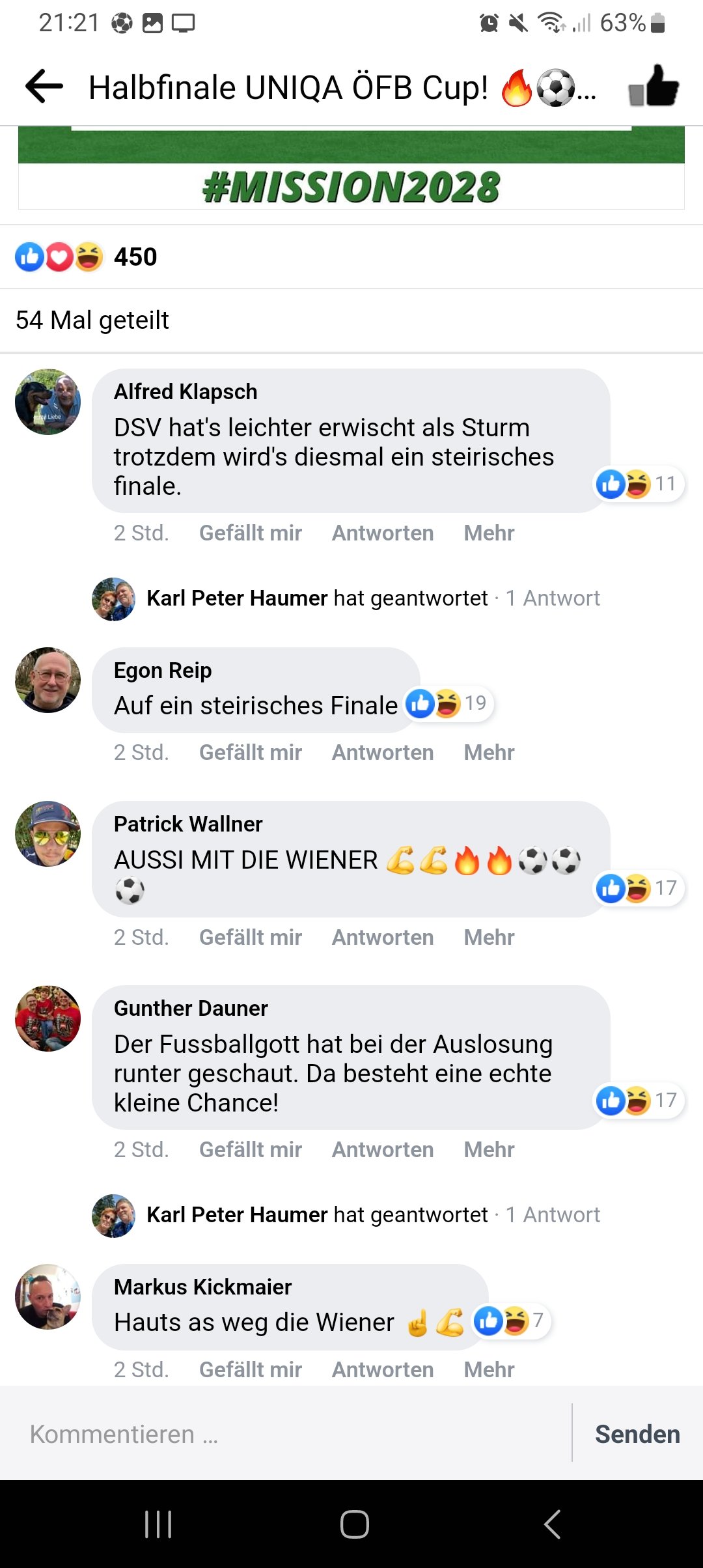Viewport: 703px width, 1568px height.
Task: View 54 Mal geteilt shares
Action: point(92,320)
